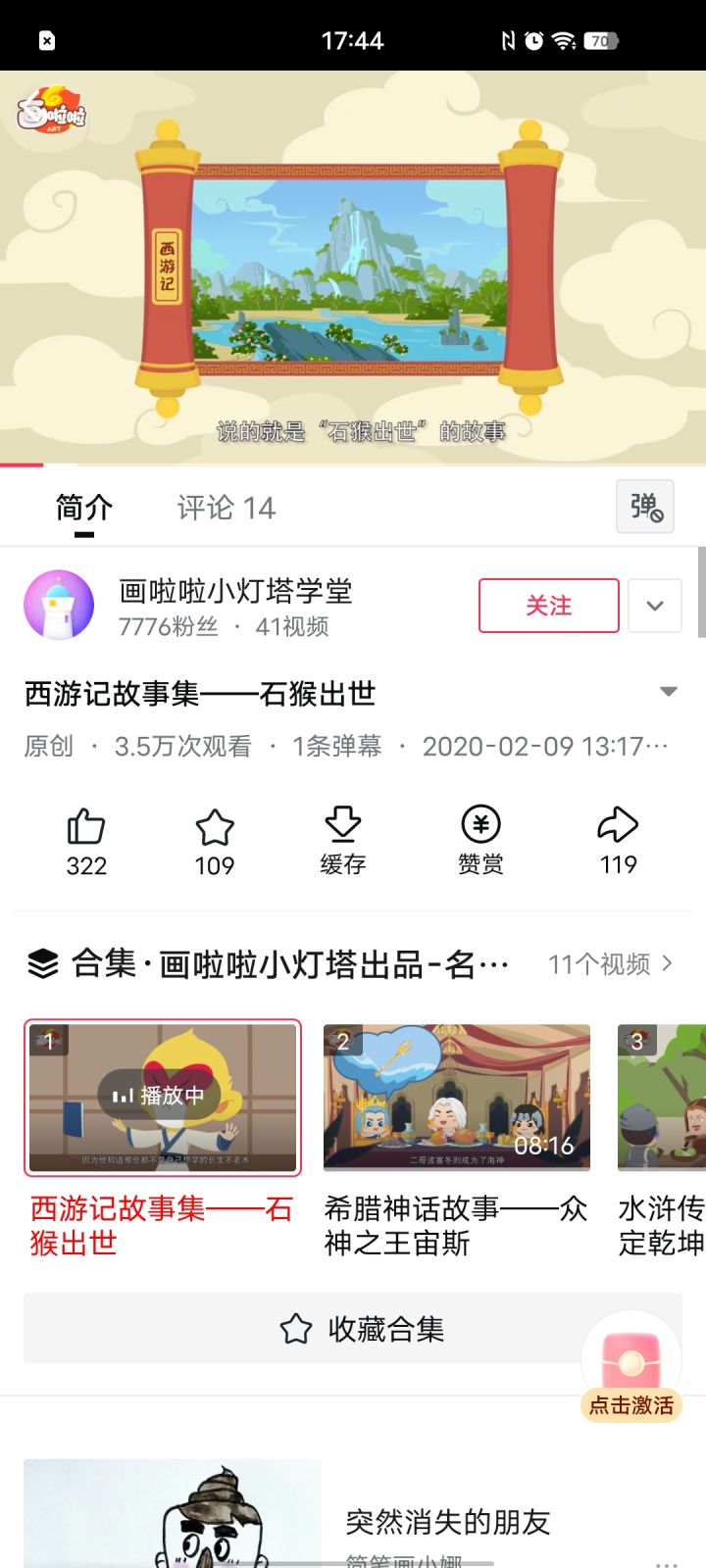Image resolution: width=706 pixels, height=1568 pixels.
Task: Toggle the danmaku 弹 switch off
Action: coord(644,507)
